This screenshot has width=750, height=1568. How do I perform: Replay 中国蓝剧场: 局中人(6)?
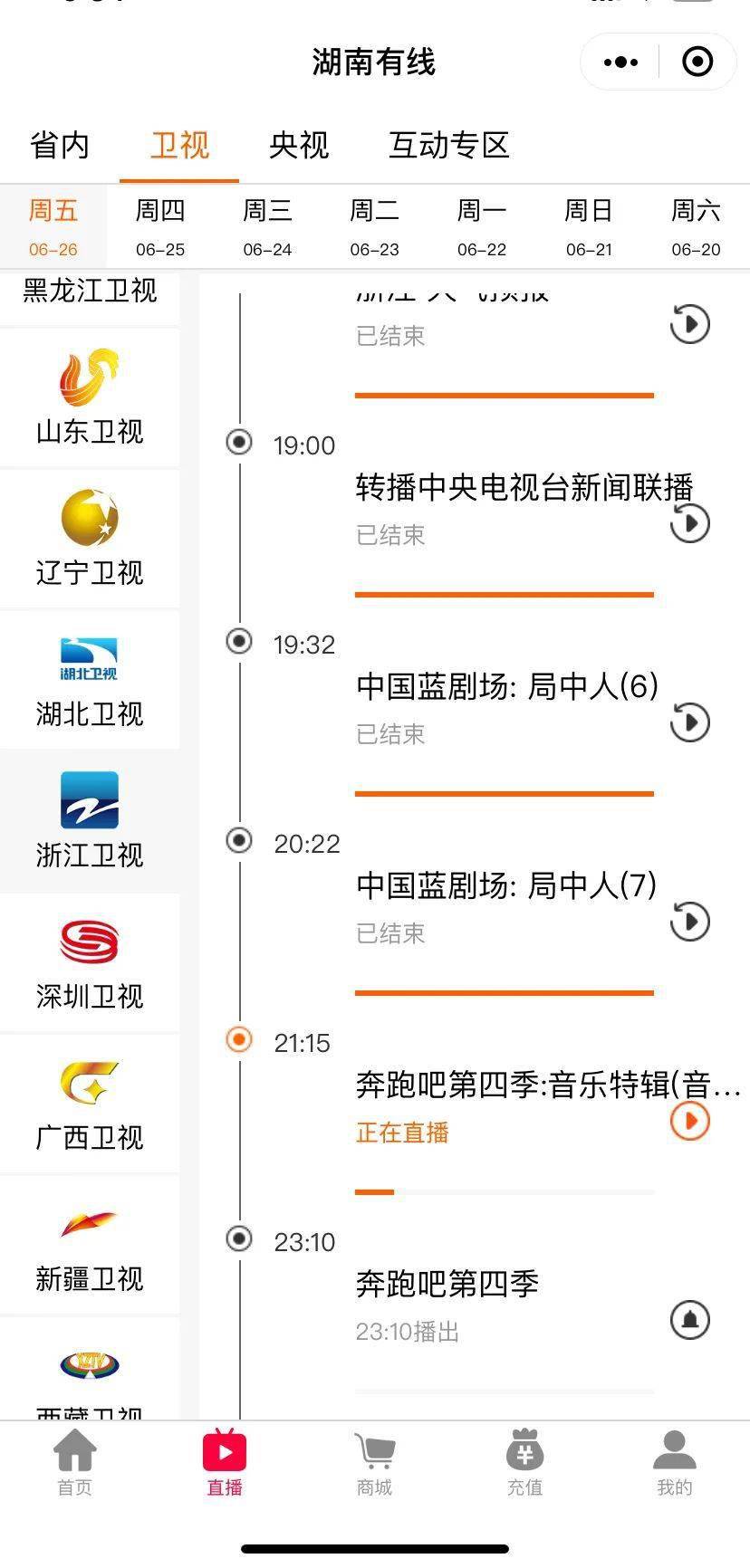[690, 722]
